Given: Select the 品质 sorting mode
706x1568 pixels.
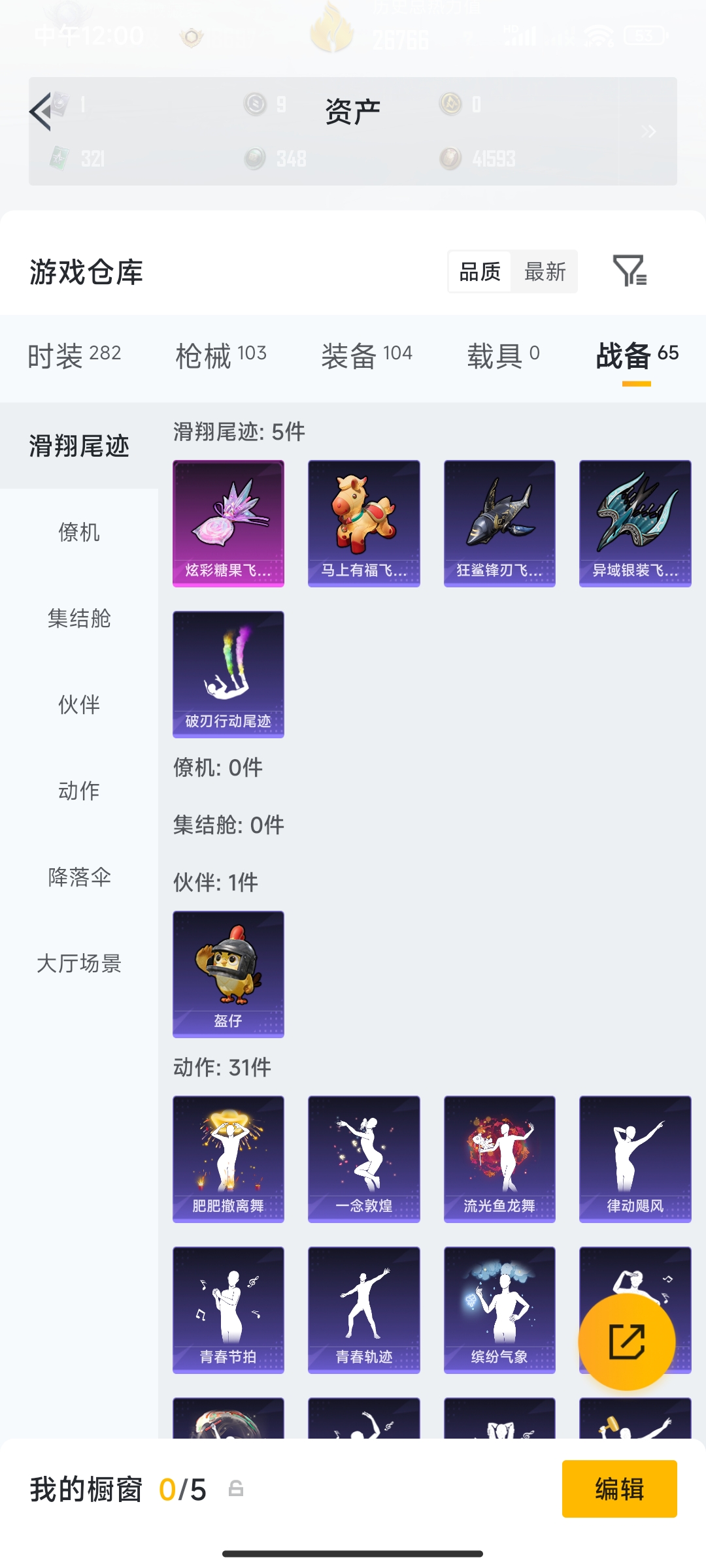Looking at the screenshot, I should (480, 272).
